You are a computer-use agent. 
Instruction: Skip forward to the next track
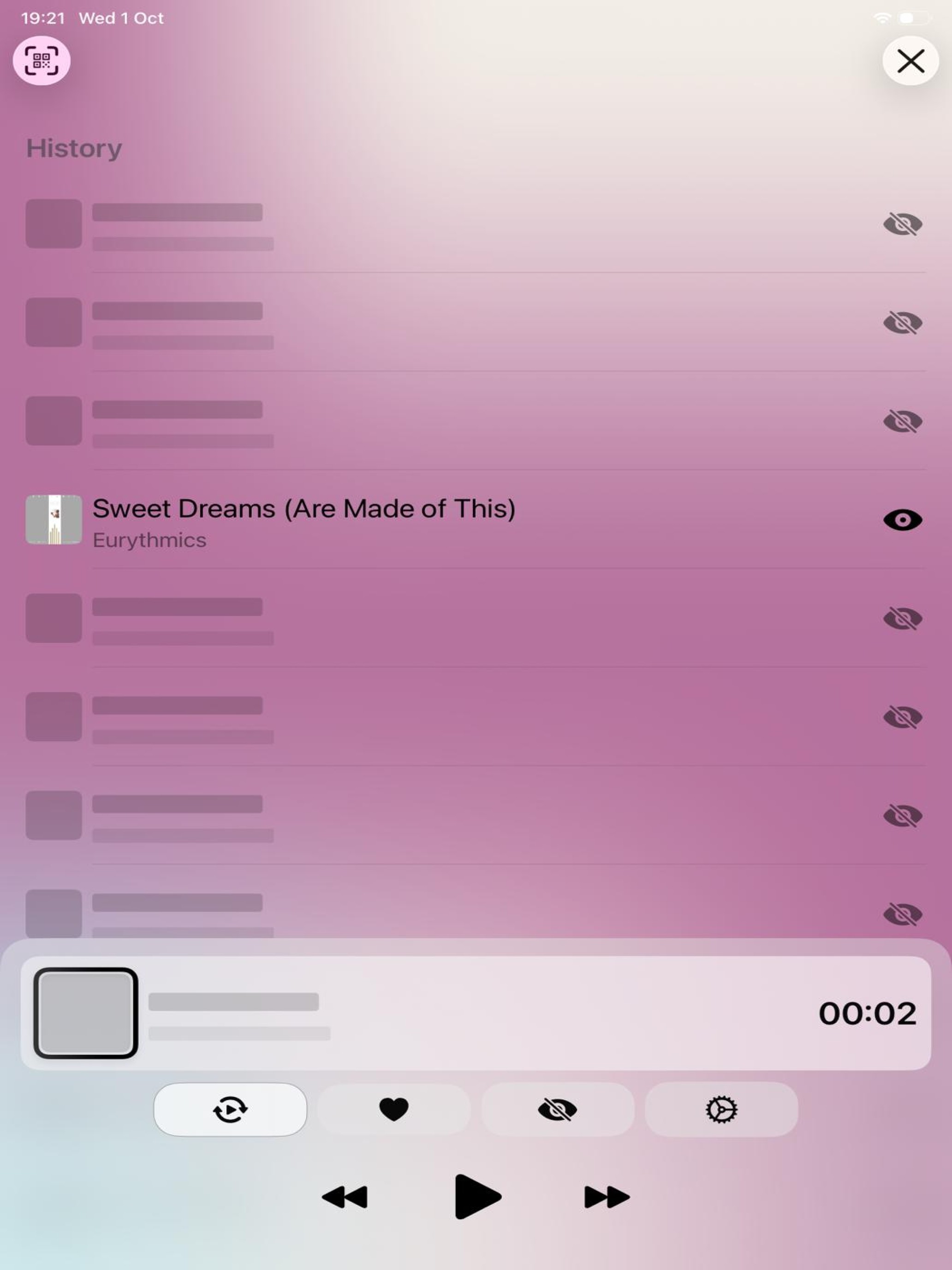tap(607, 1197)
